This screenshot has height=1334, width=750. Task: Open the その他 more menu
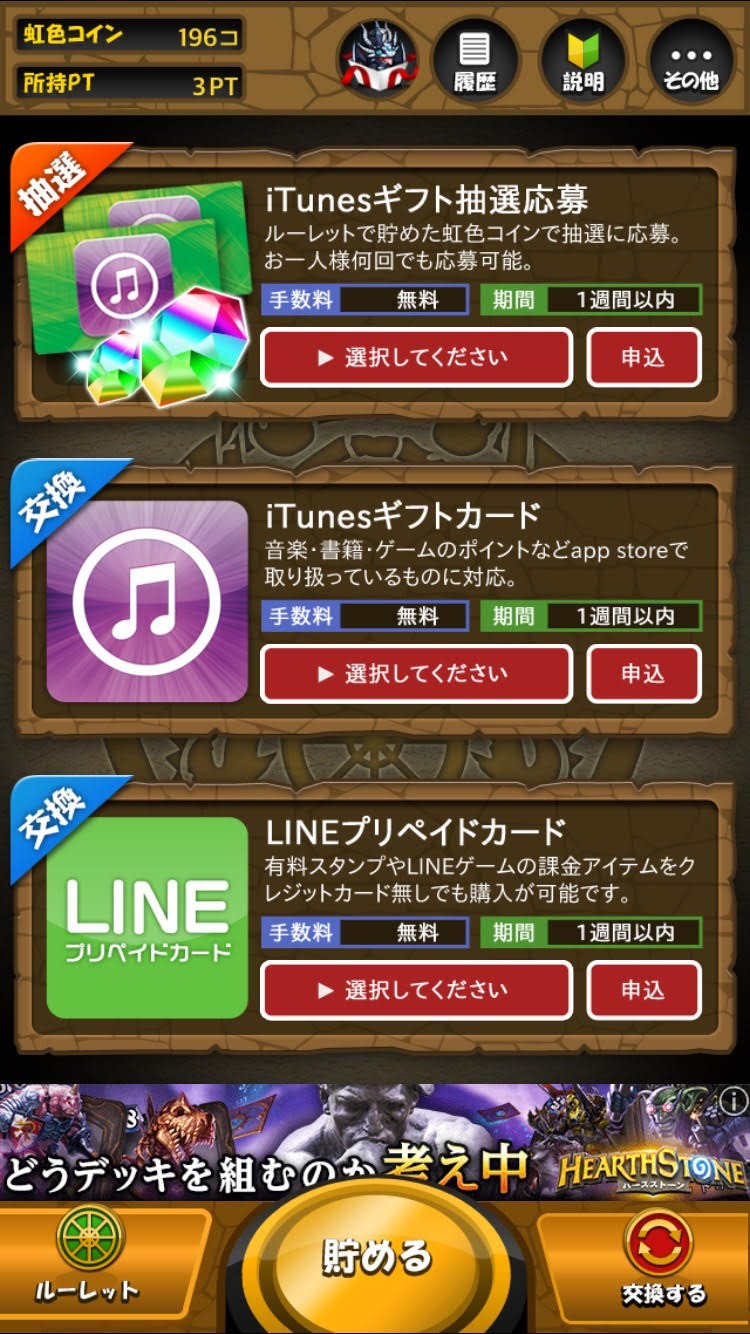pyautogui.click(x=691, y=58)
